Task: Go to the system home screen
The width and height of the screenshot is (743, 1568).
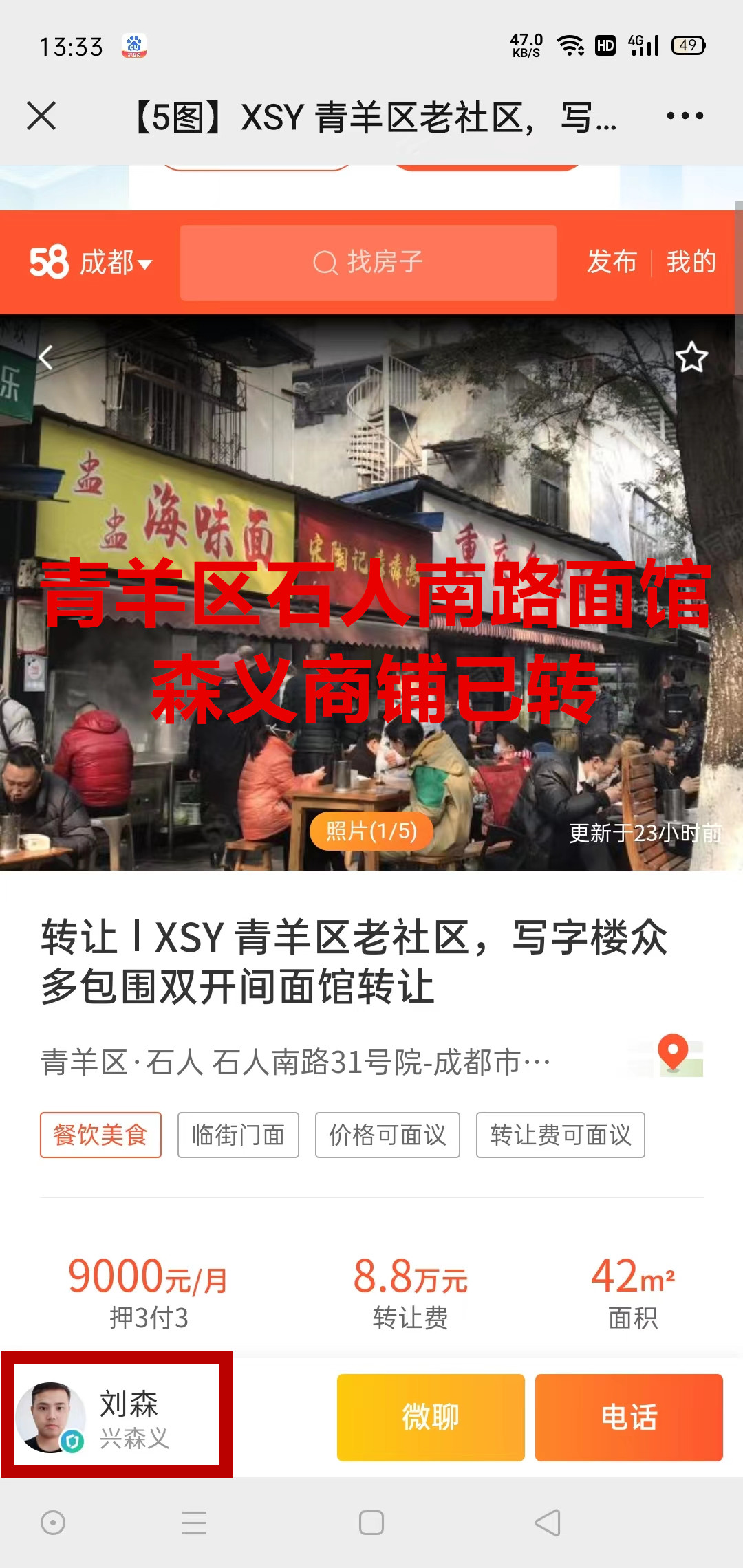Action: coord(371,1523)
